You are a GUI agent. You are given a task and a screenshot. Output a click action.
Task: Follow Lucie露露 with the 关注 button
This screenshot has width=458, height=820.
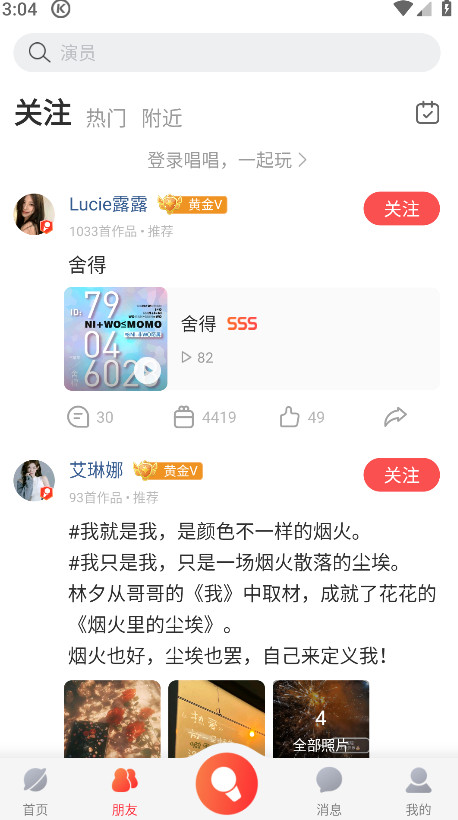(402, 209)
